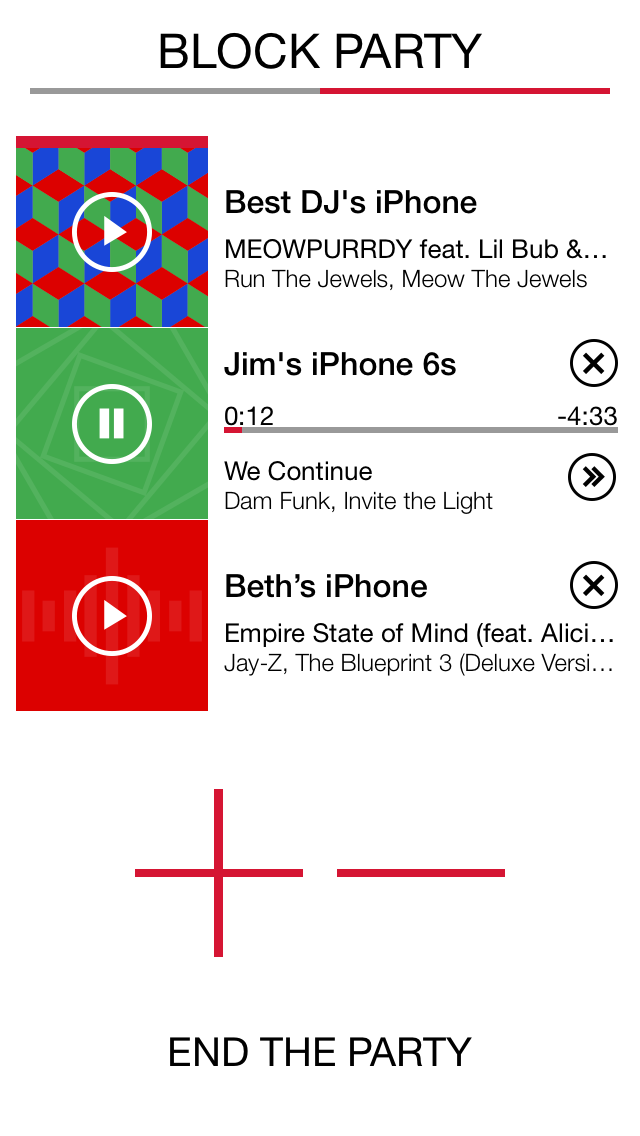The height and width of the screenshot is (1136, 640).
Task: Pause playback on Jim's iPhone 6s
Action: [112, 424]
